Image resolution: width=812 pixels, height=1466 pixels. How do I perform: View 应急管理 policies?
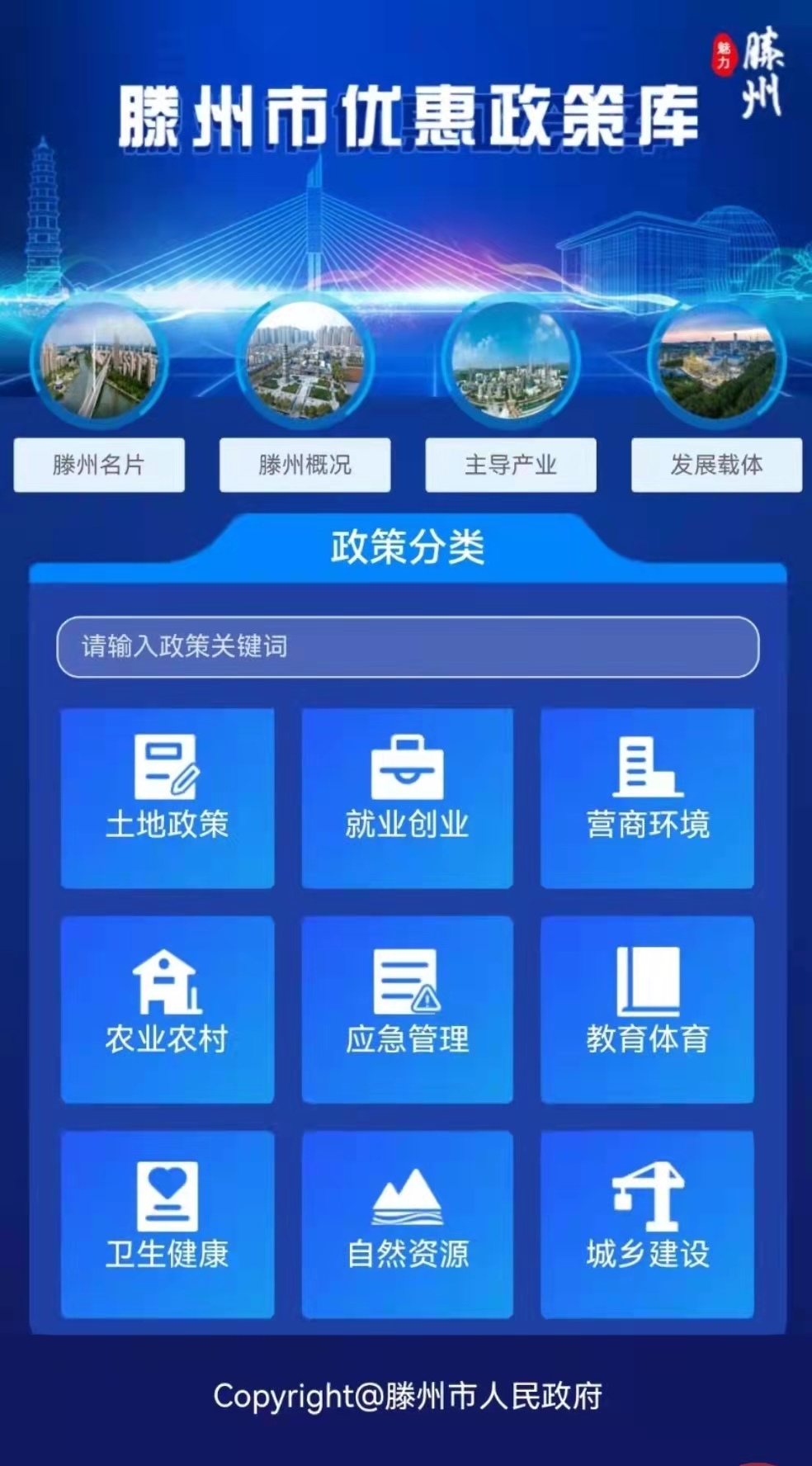(x=408, y=1010)
